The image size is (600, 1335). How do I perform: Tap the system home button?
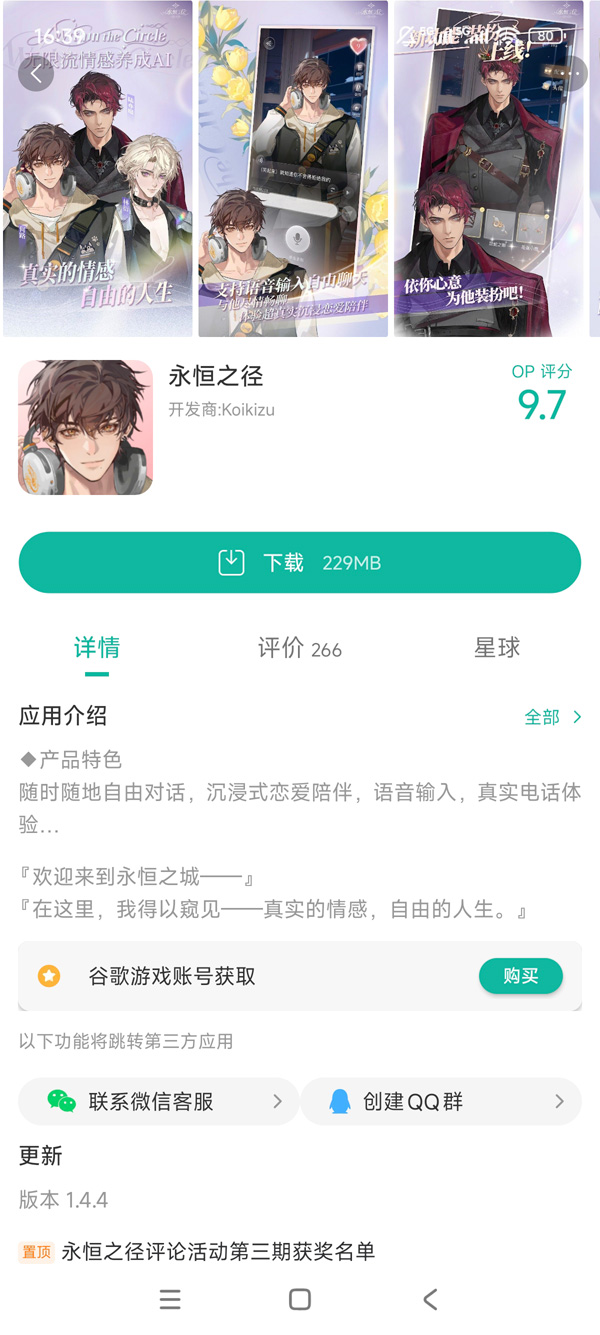coord(300,1299)
